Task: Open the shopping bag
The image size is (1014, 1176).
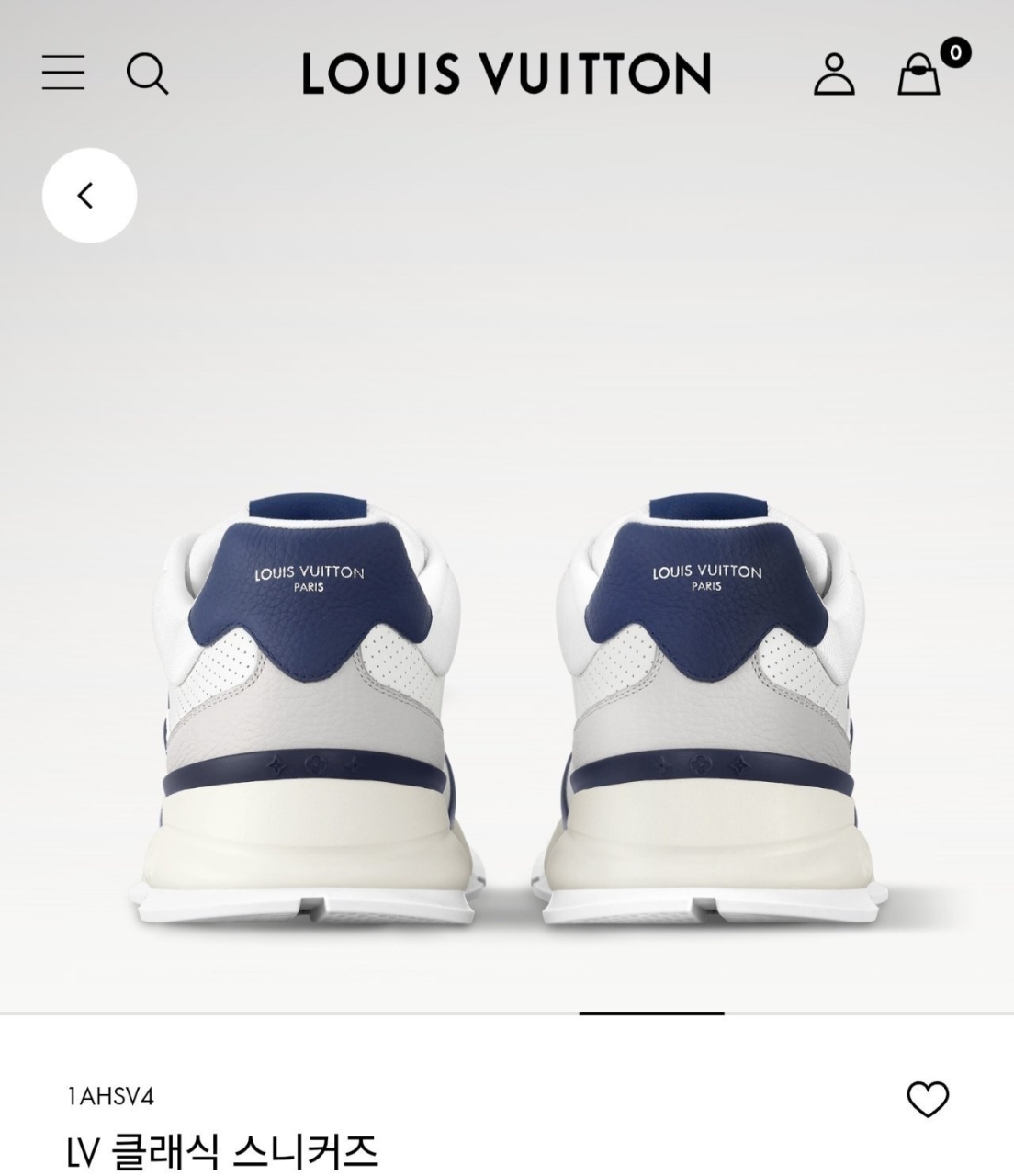Action: pos(919,73)
